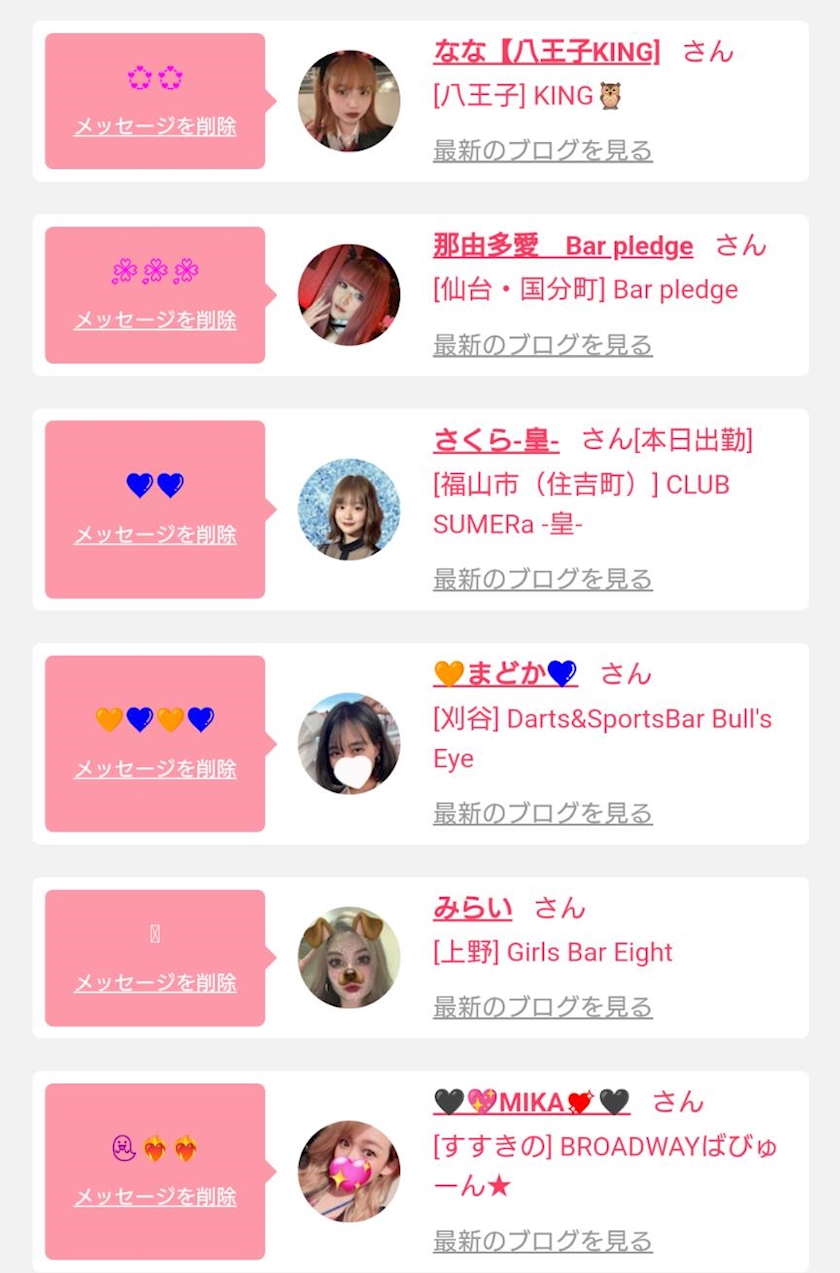840x1273 pixels.
Task: Tap さくら-皇- profile photo
Action: [349, 509]
